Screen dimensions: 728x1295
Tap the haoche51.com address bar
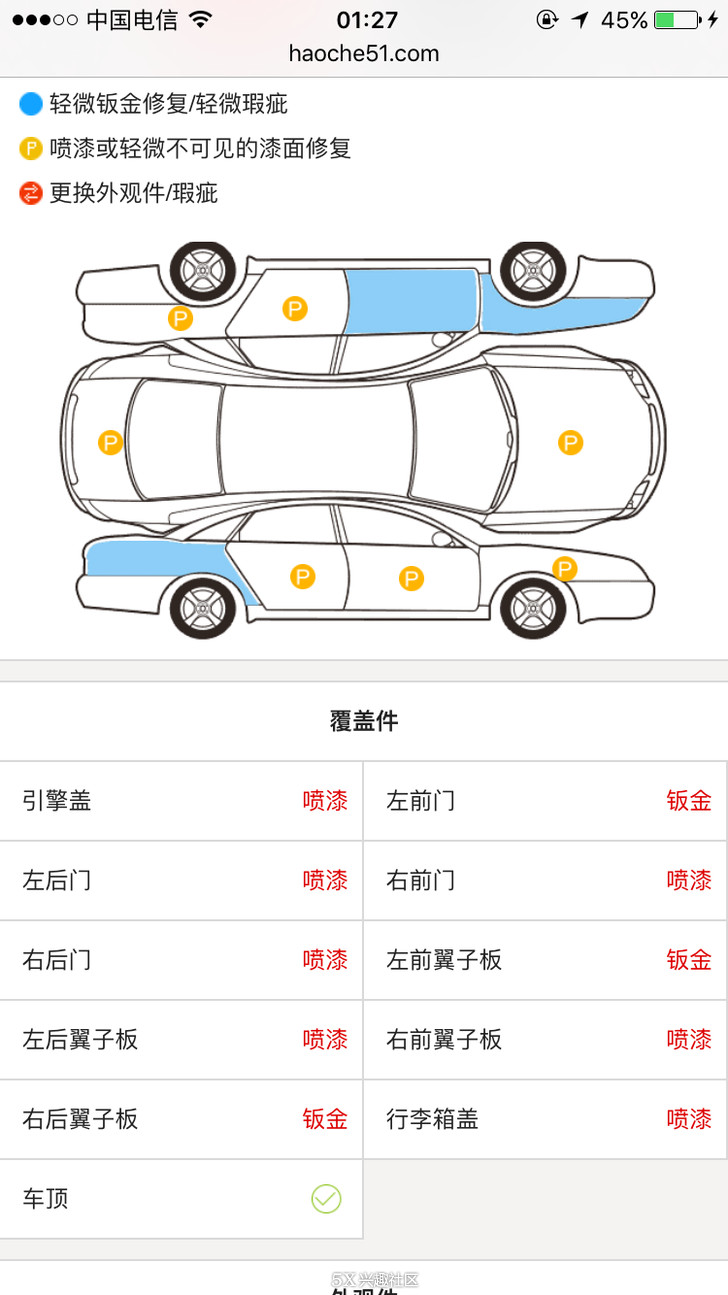(x=364, y=54)
